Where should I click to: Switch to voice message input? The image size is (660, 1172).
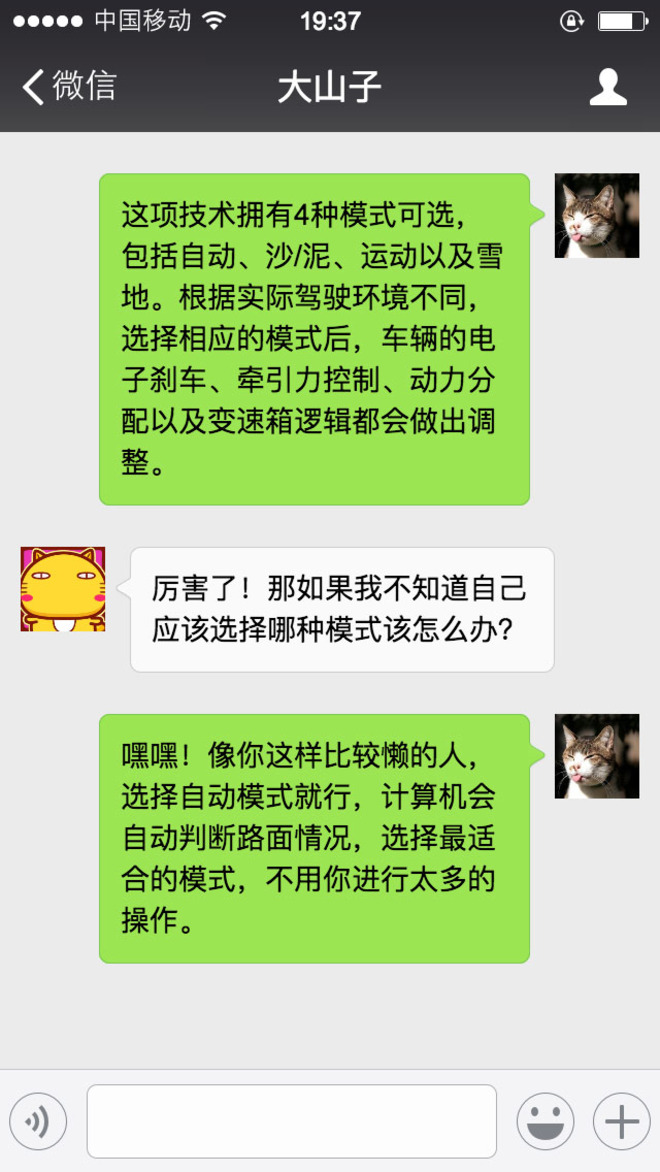click(x=38, y=1122)
